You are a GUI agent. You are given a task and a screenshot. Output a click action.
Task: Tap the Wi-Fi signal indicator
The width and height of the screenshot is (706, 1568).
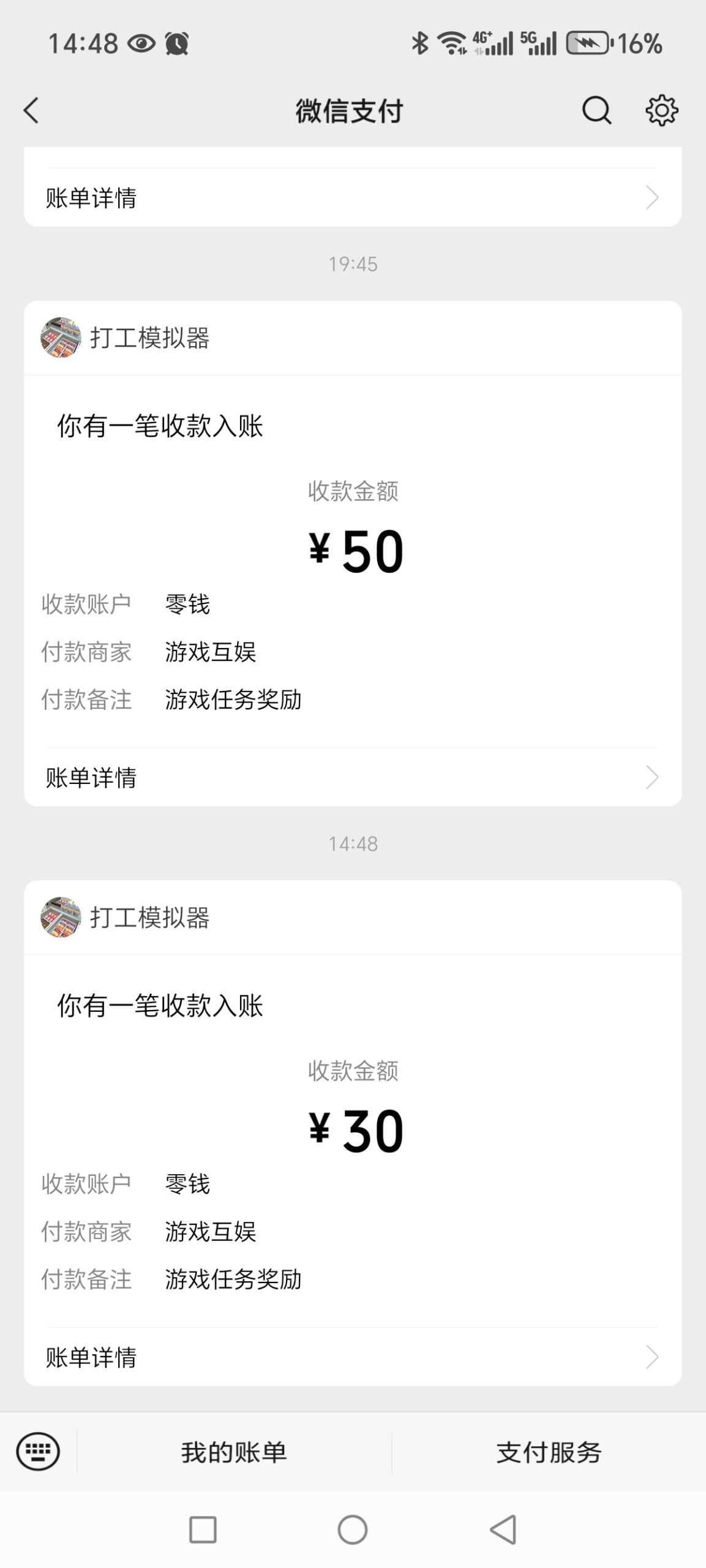pyautogui.click(x=451, y=43)
